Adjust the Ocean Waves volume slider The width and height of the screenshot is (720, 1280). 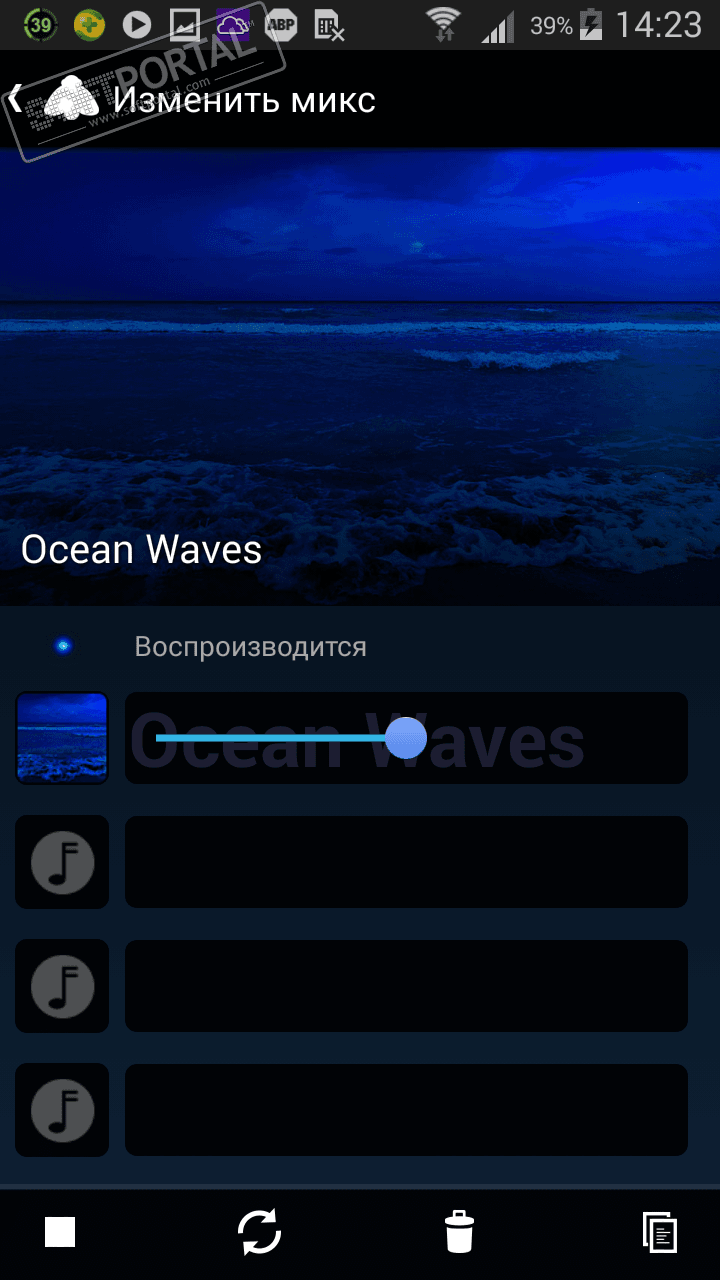(406, 738)
